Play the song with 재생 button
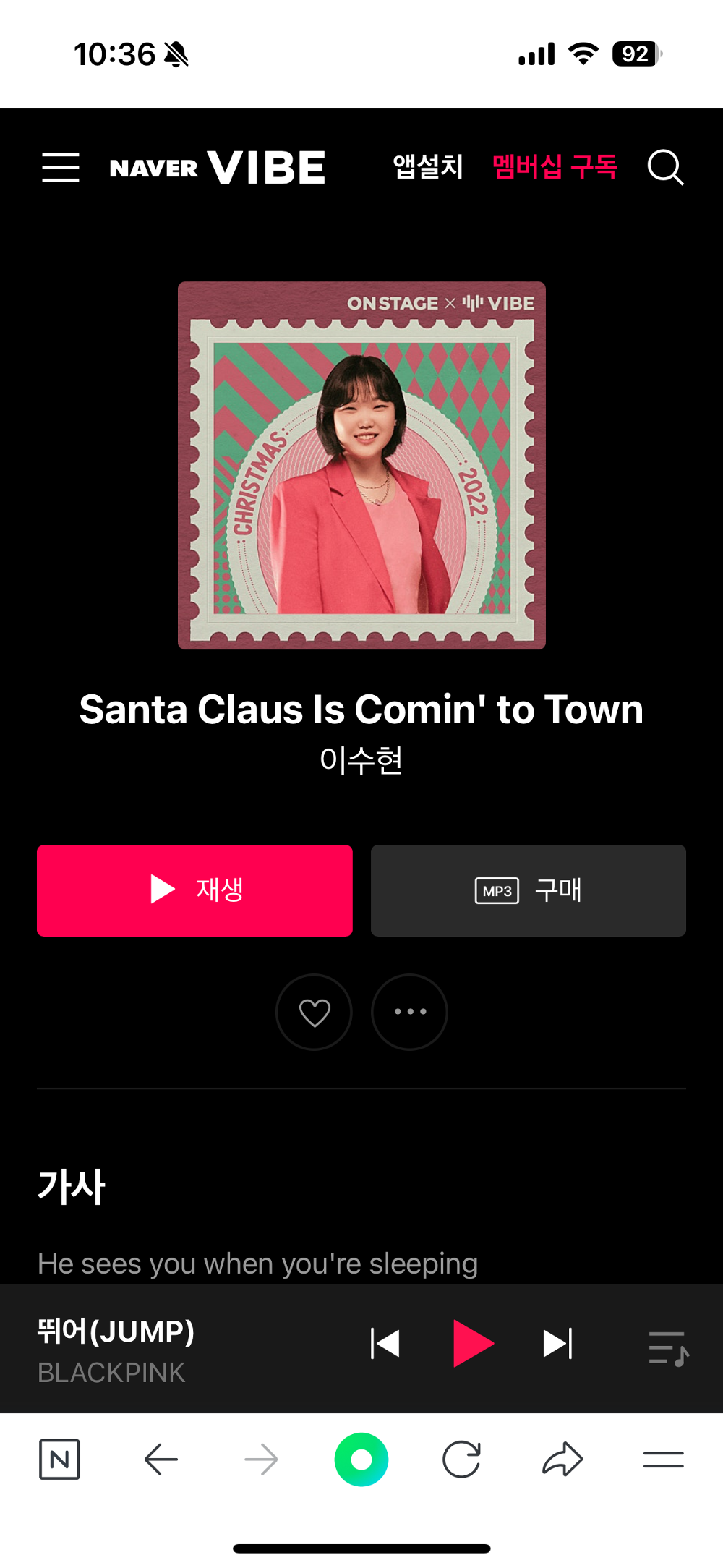This screenshot has width=723, height=1568. (194, 890)
